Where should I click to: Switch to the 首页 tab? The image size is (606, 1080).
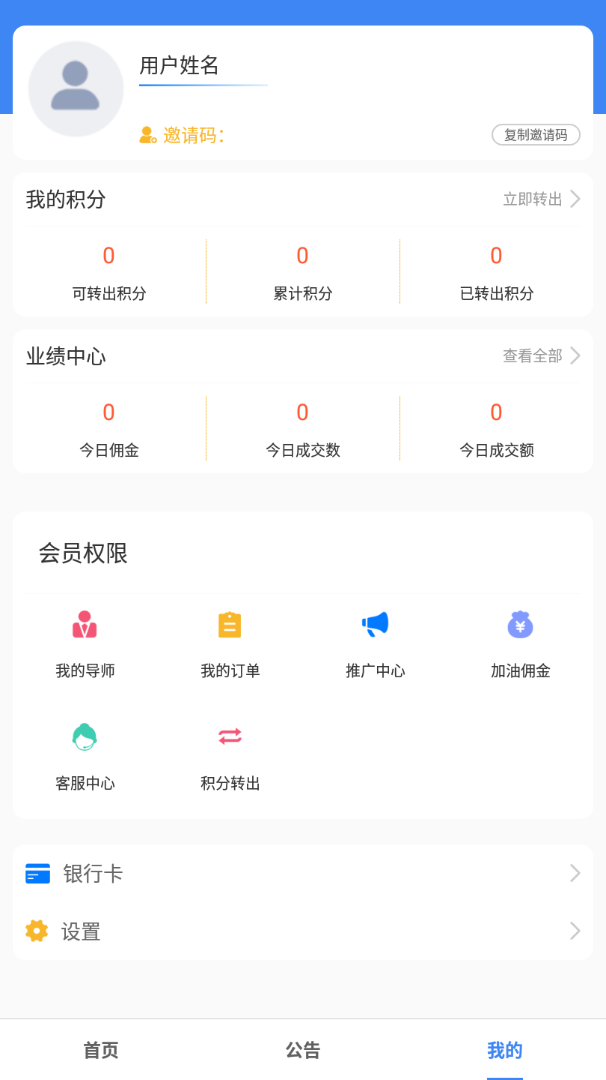[101, 1050]
